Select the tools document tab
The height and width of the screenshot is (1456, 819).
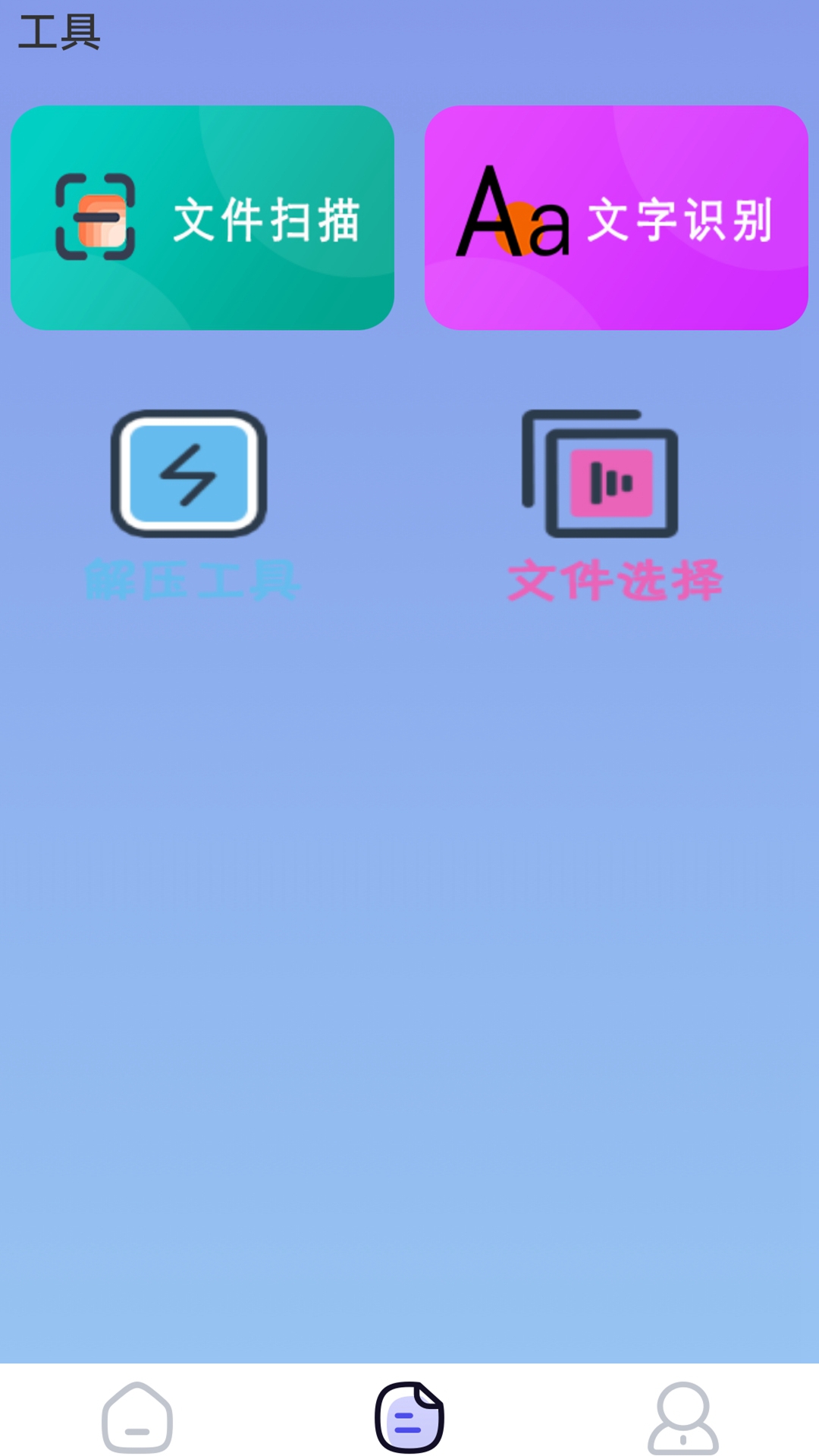tap(409, 1417)
